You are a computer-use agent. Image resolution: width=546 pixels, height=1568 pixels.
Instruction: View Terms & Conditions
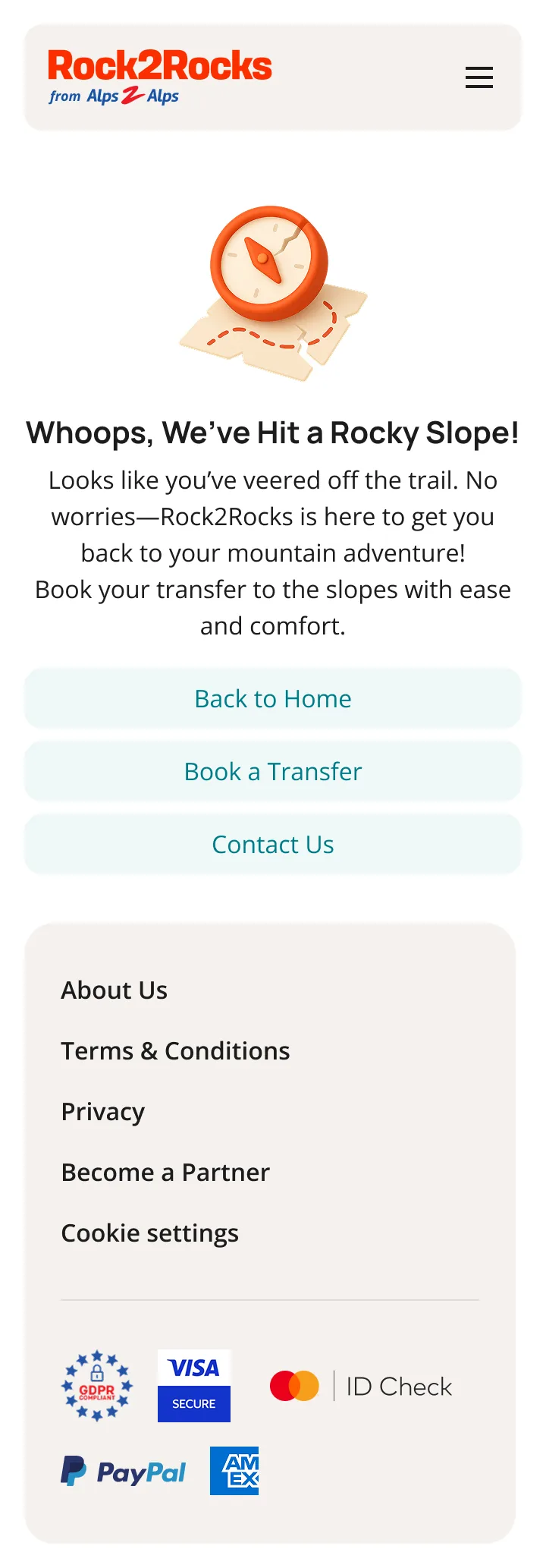pyautogui.click(x=175, y=1051)
